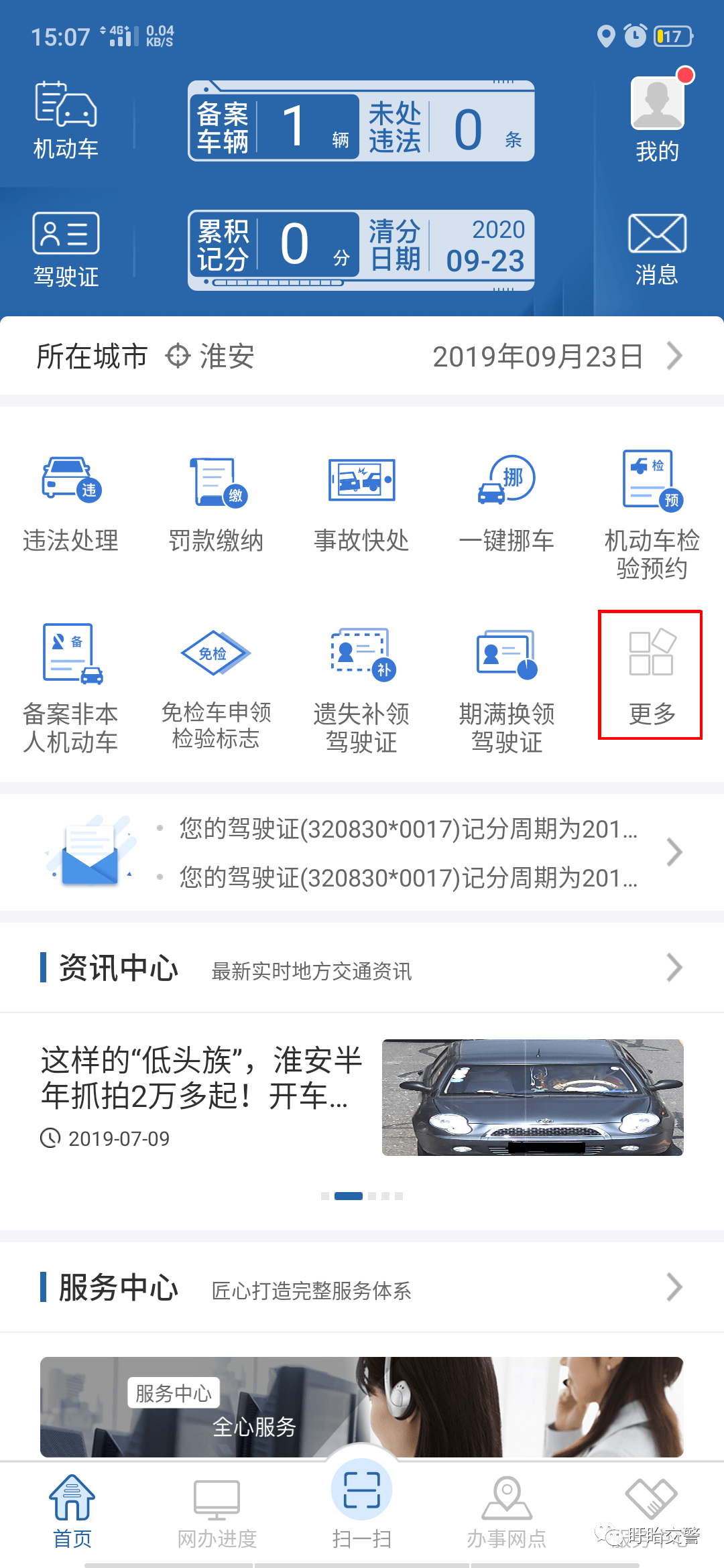Switch to 网办进度 tab
The height and width of the screenshot is (1568, 724).
coord(217,1512)
